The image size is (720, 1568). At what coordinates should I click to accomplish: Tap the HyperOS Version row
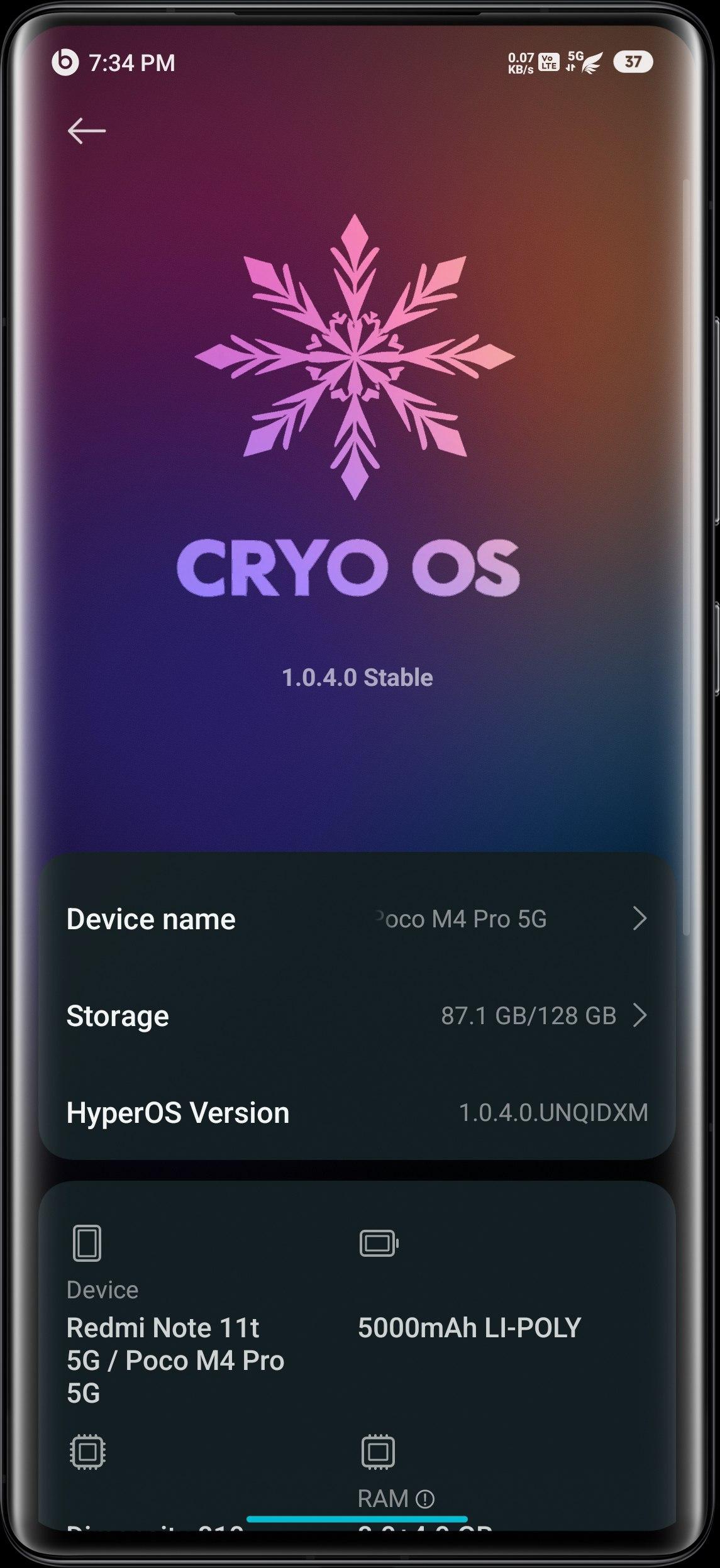pos(357,1112)
